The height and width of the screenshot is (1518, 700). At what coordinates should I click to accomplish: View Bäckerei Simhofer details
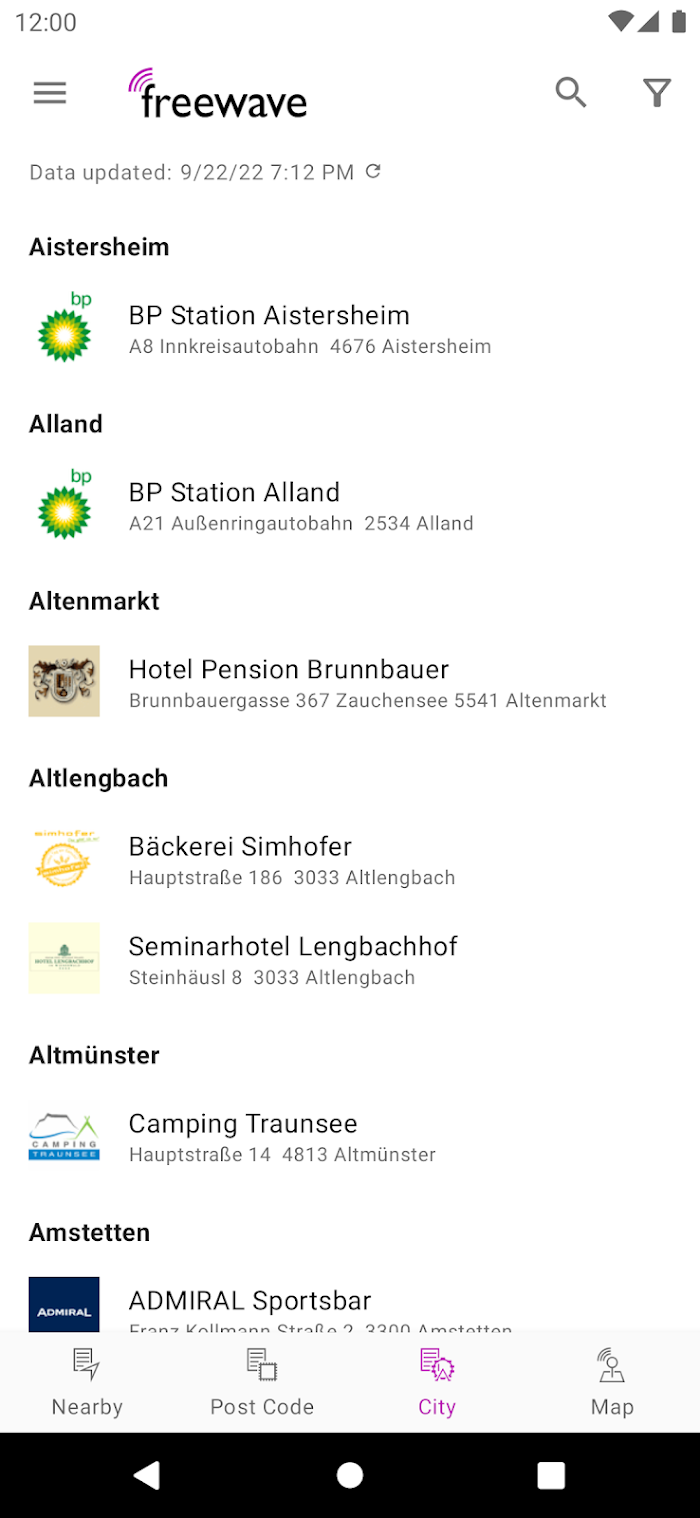pos(350,861)
